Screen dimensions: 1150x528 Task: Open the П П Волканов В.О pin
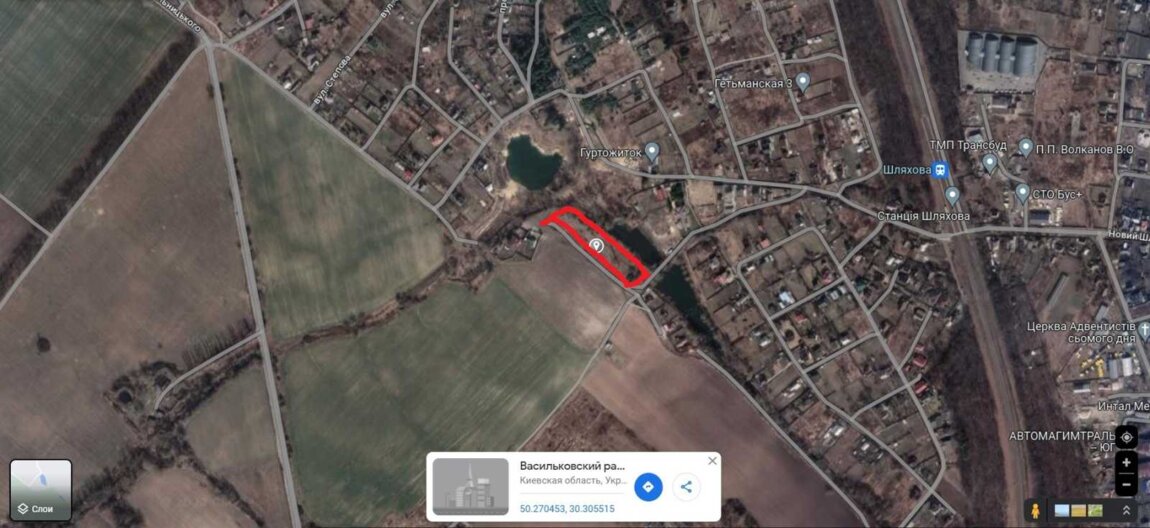click(x=1025, y=147)
